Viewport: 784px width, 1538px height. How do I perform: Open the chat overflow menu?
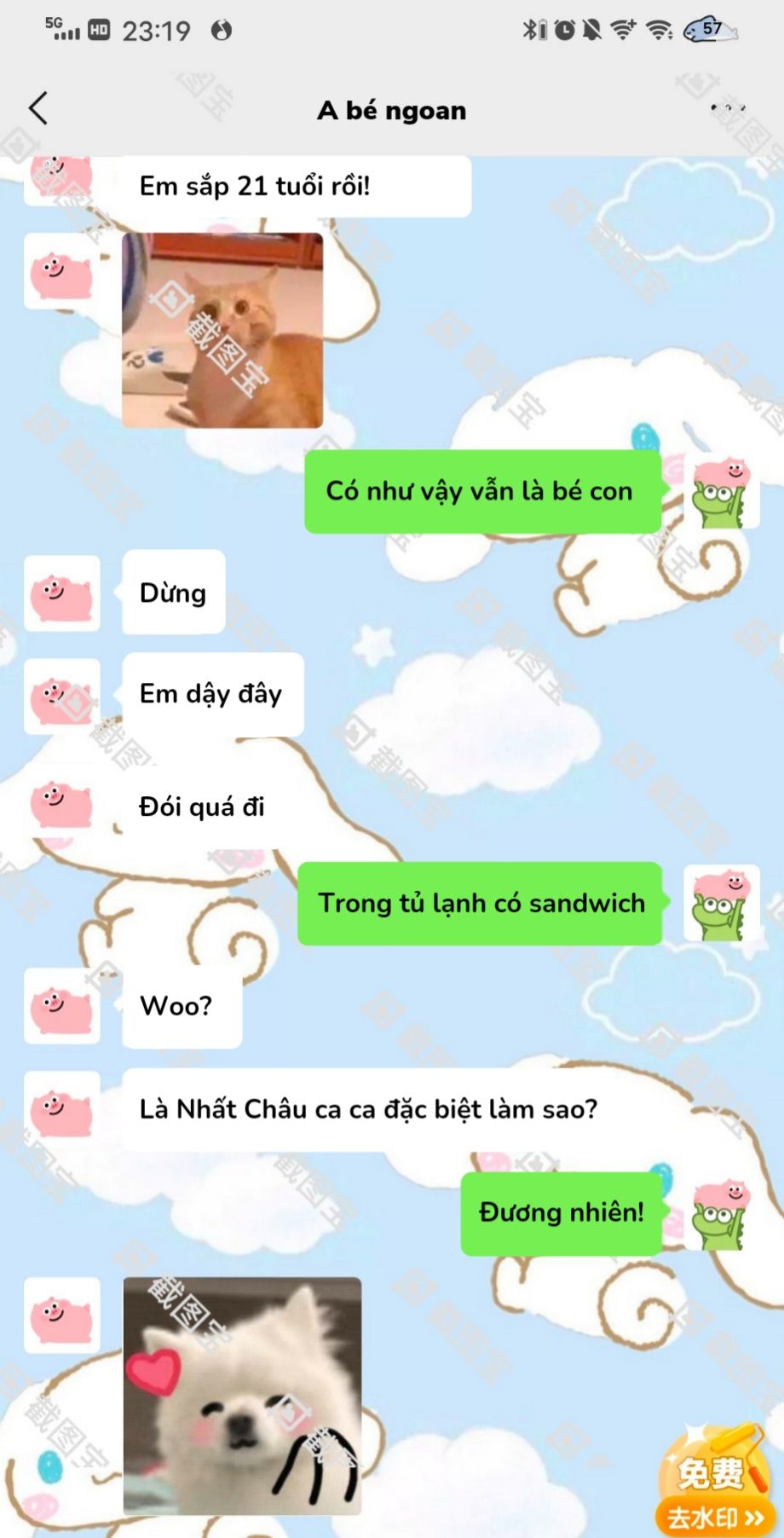tap(728, 108)
